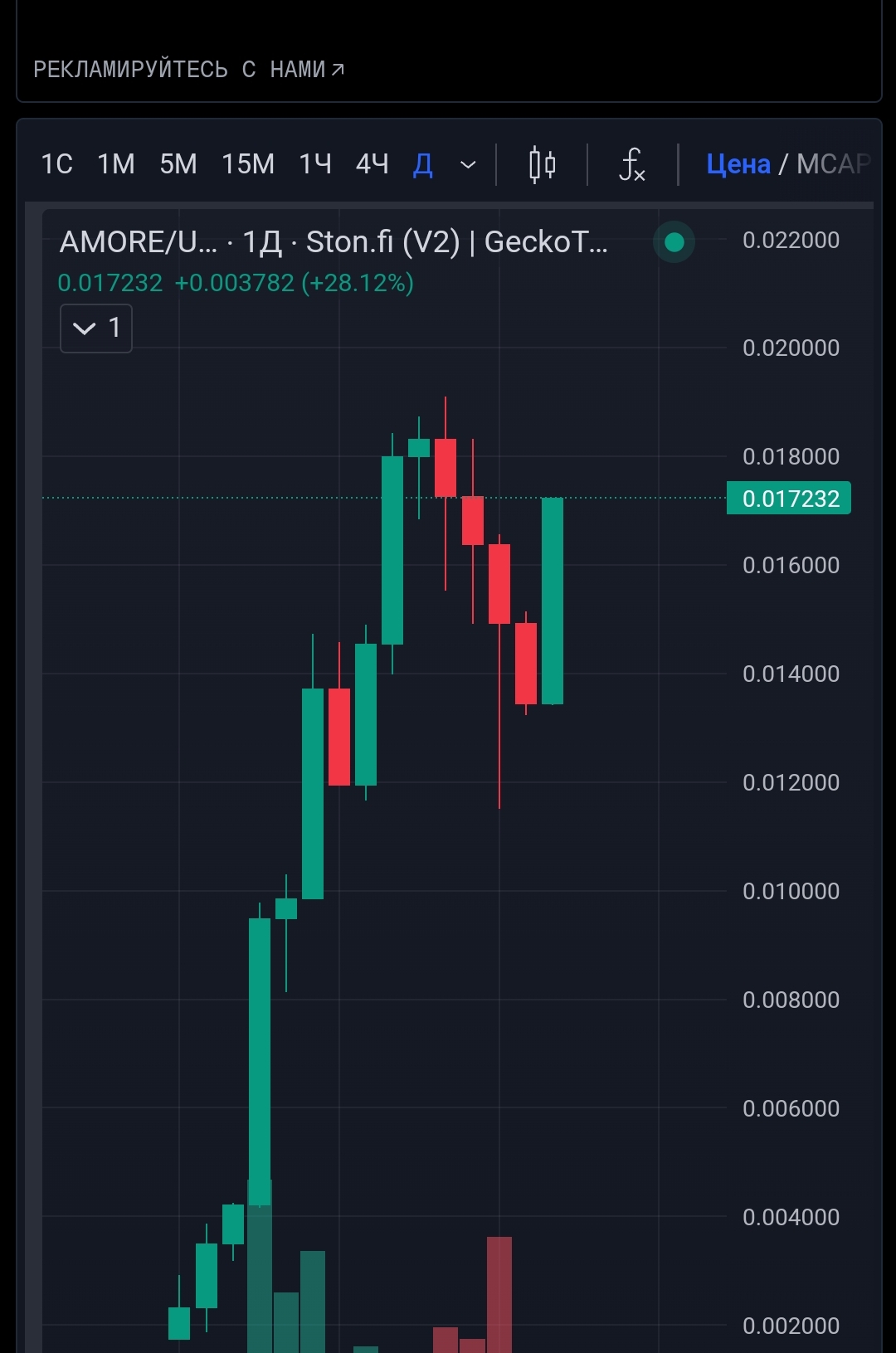The height and width of the screenshot is (1353, 896).
Task: Choose the 5М timeframe
Action: (178, 164)
